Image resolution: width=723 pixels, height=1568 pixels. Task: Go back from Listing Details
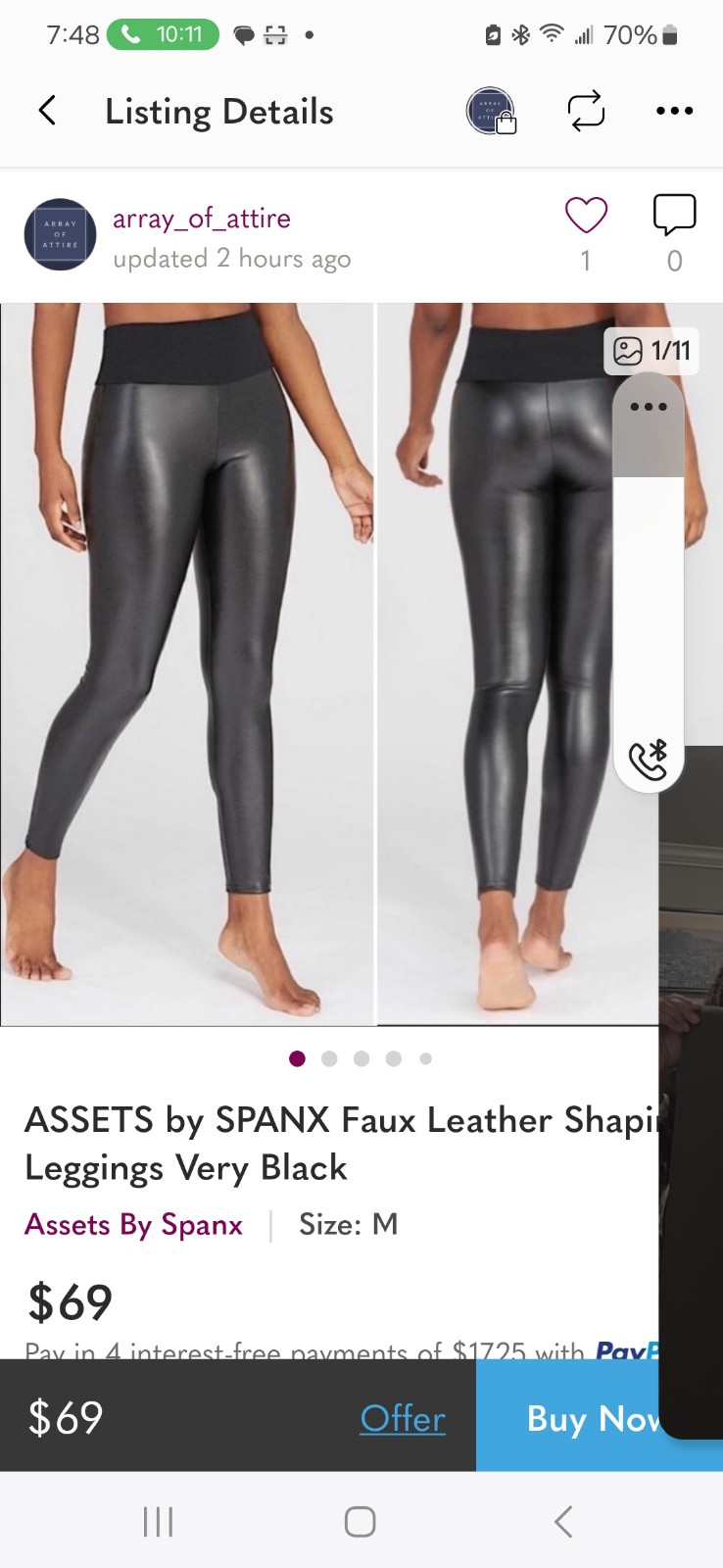pos(47,111)
